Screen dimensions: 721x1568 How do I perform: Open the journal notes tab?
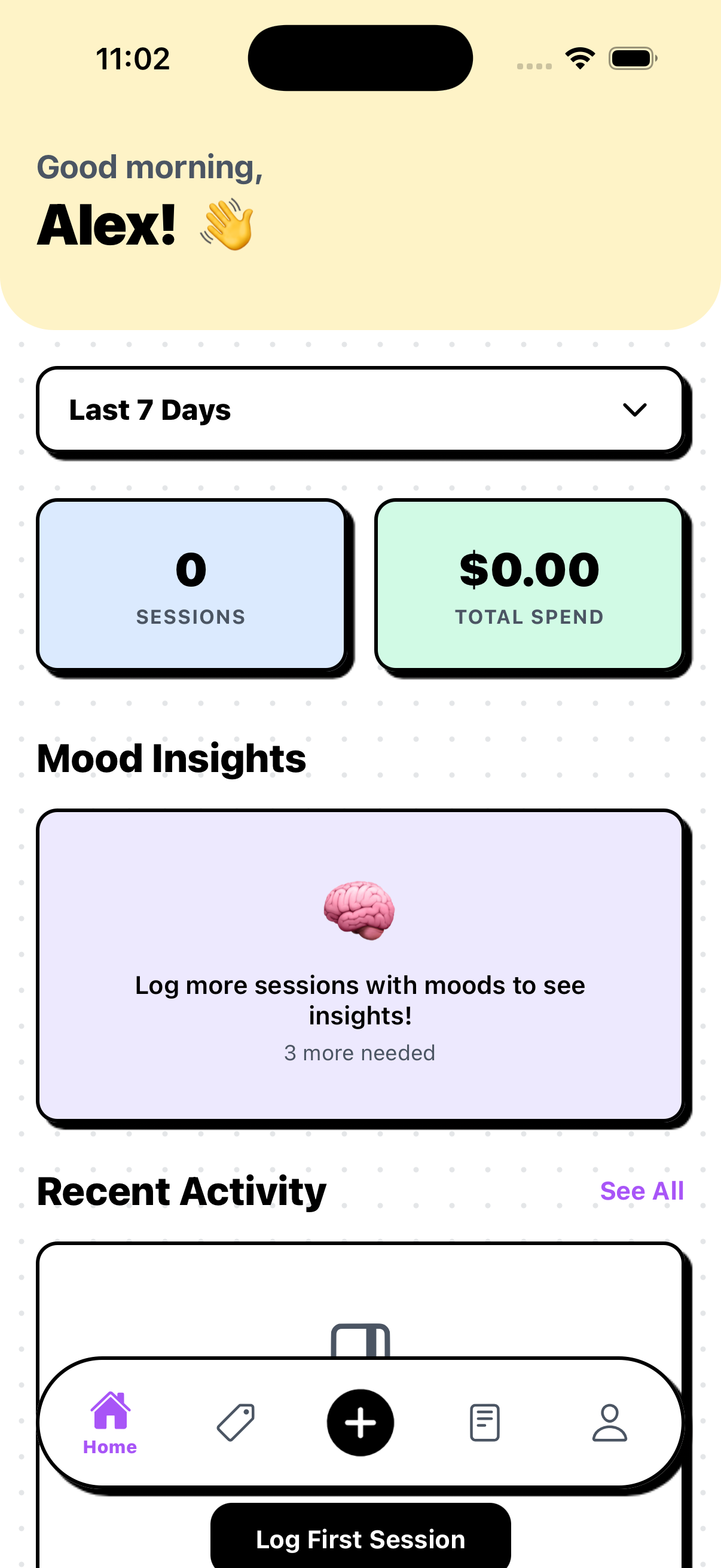point(485,1423)
